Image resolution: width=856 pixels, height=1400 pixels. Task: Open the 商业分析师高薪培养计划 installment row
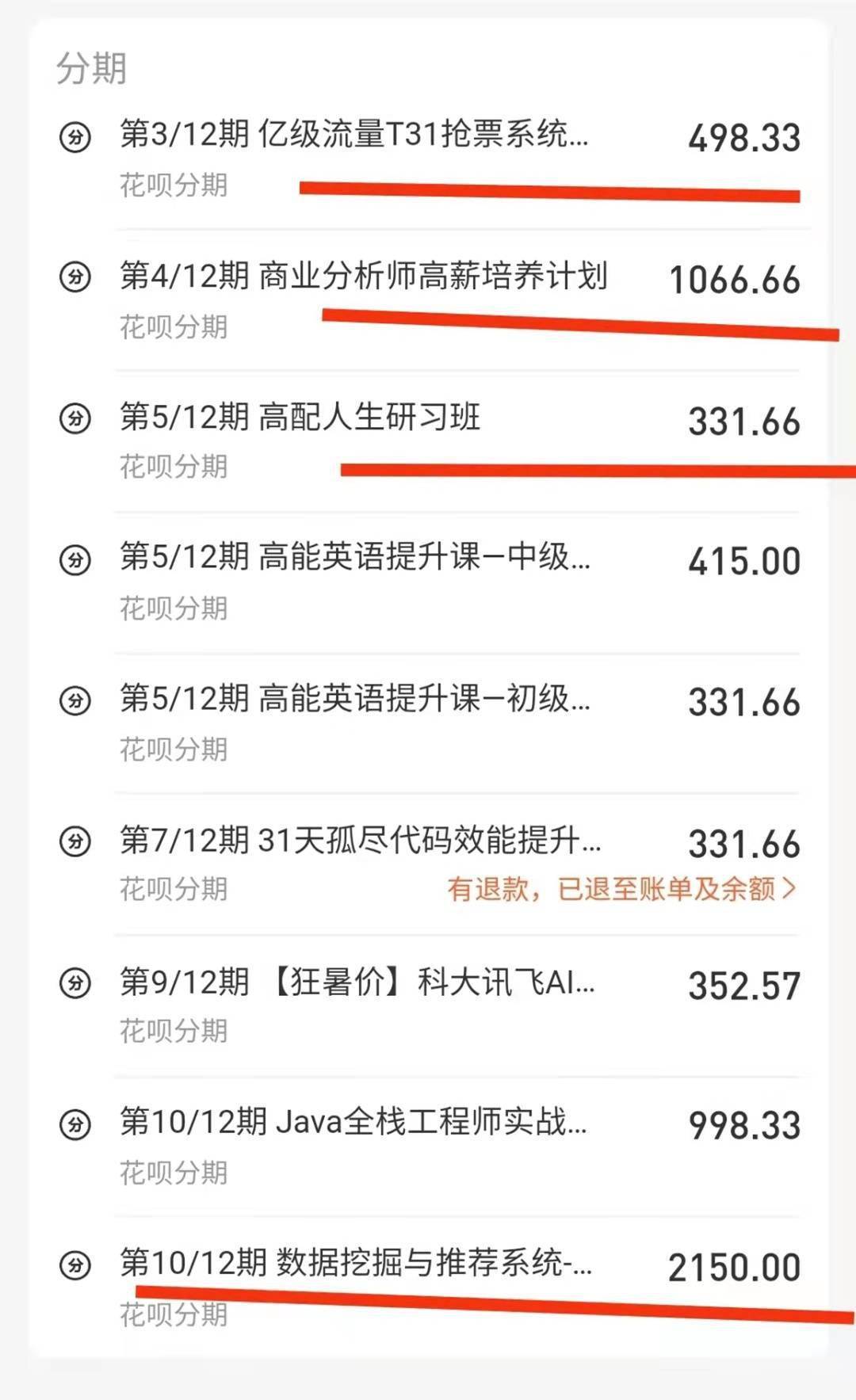pos(429,300)
